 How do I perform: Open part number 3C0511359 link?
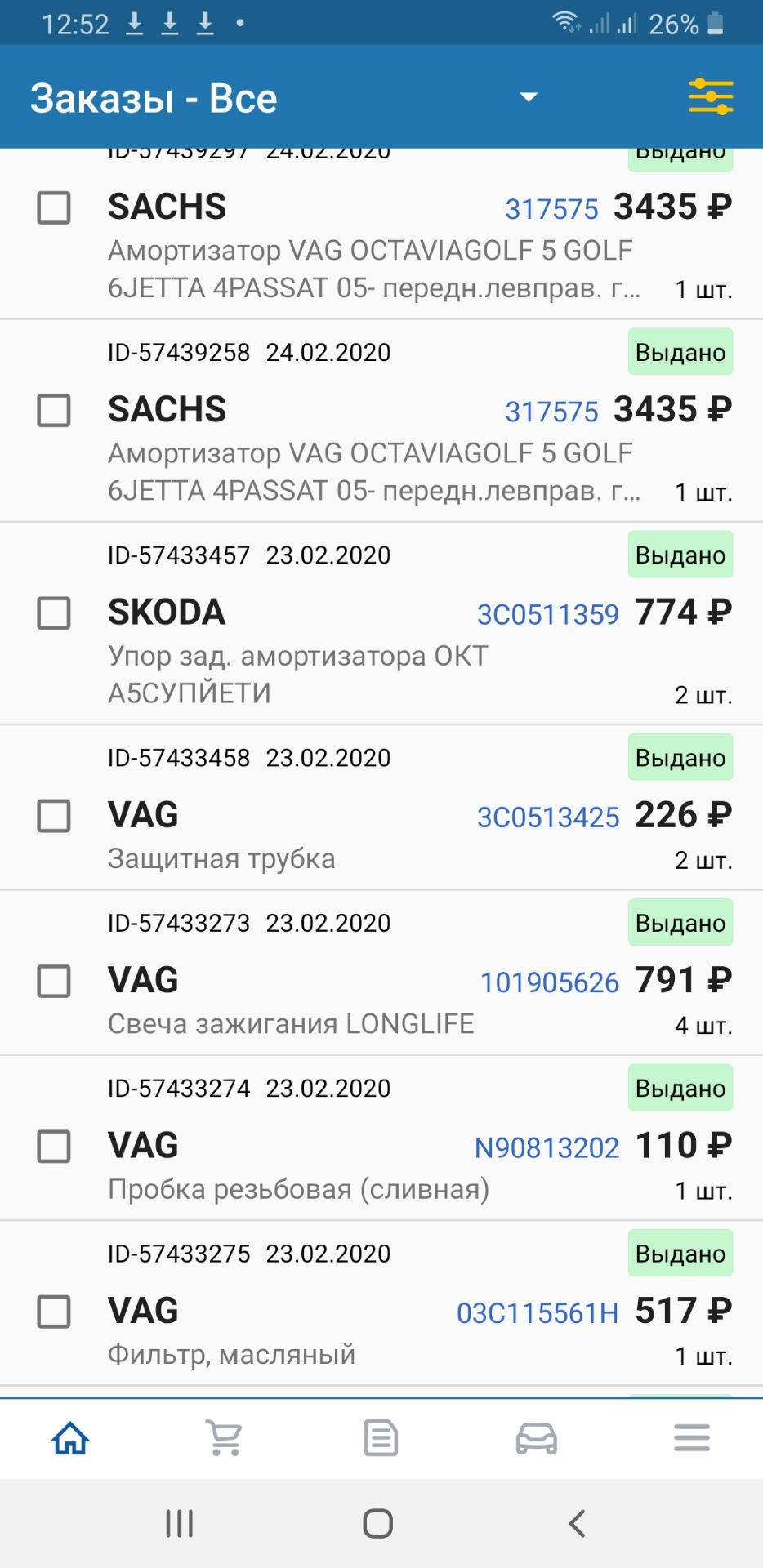tap(549, 614)
